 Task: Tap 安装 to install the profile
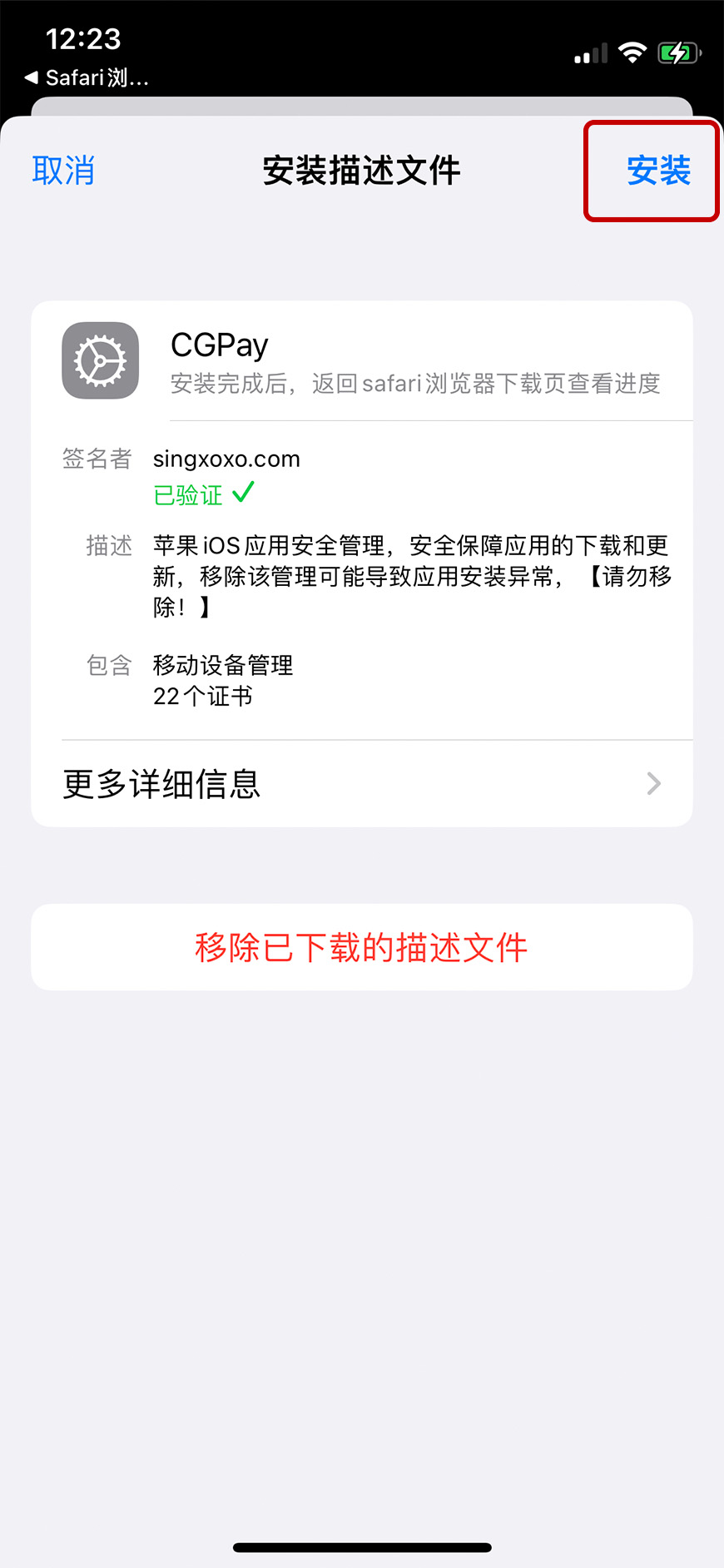(x=658, y=171)
